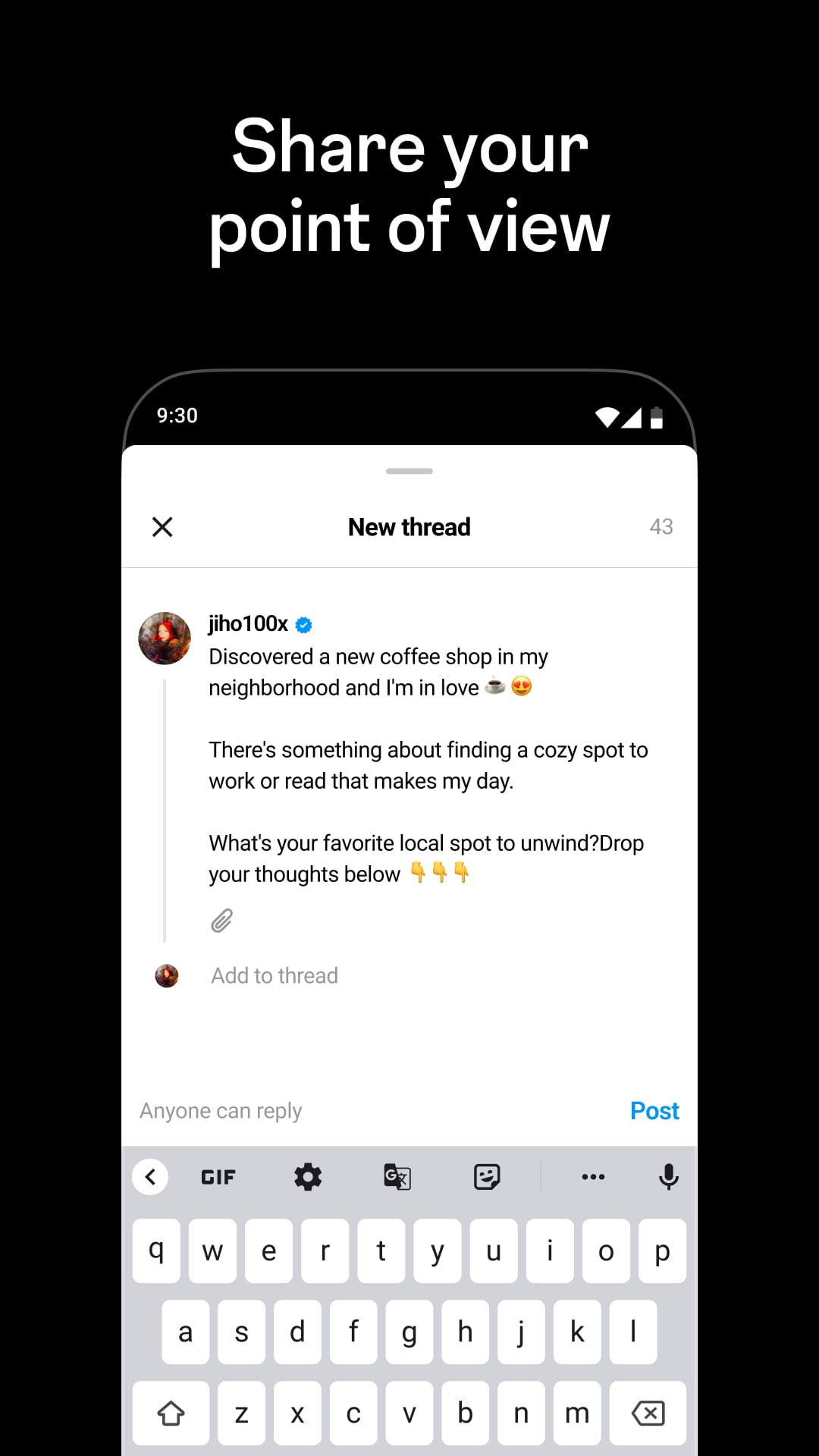The height and width of the screenshot is (1456, 819).
Task: Tap the microphone icon for voice typing
Action: coord(668,1176)
